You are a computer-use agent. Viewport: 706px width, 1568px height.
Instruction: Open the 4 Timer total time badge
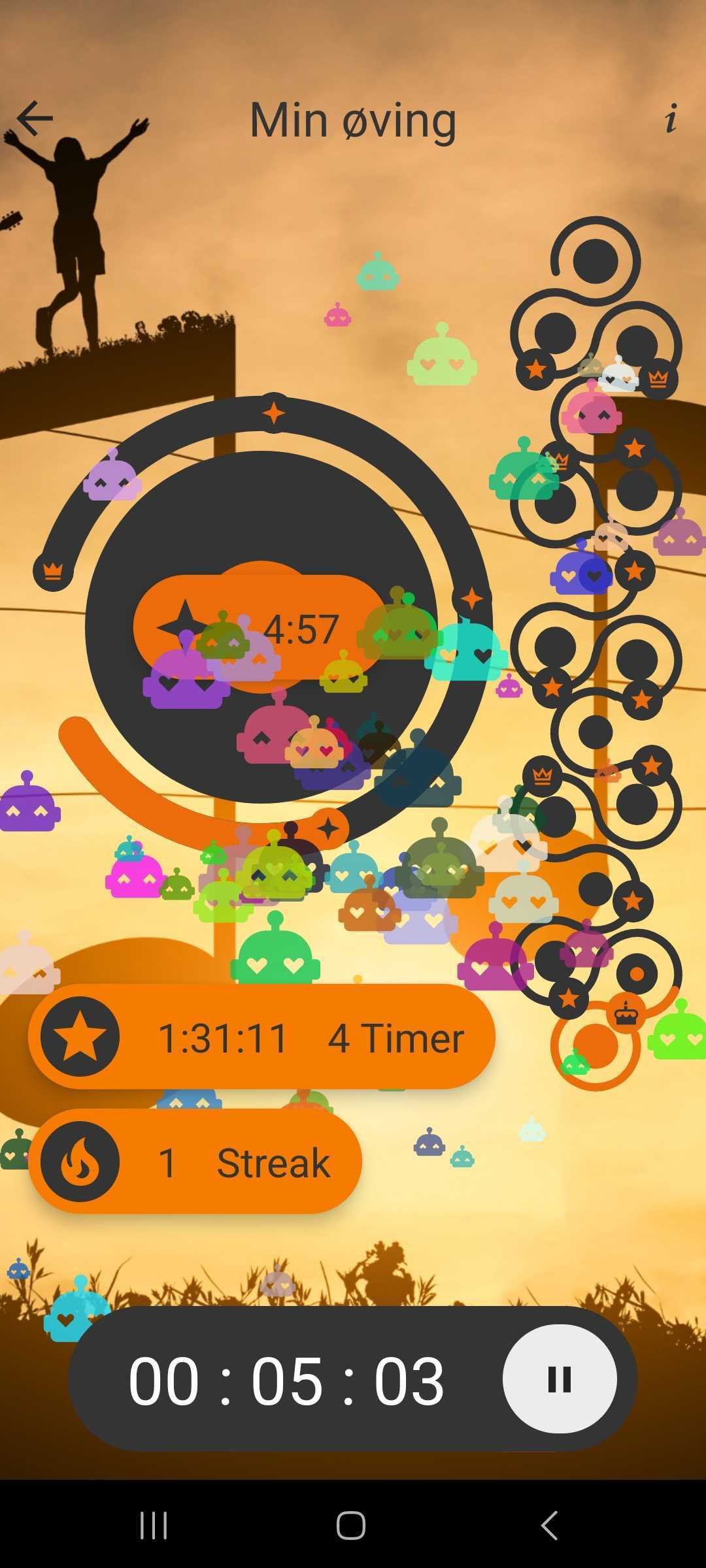tap(261, 1037)
